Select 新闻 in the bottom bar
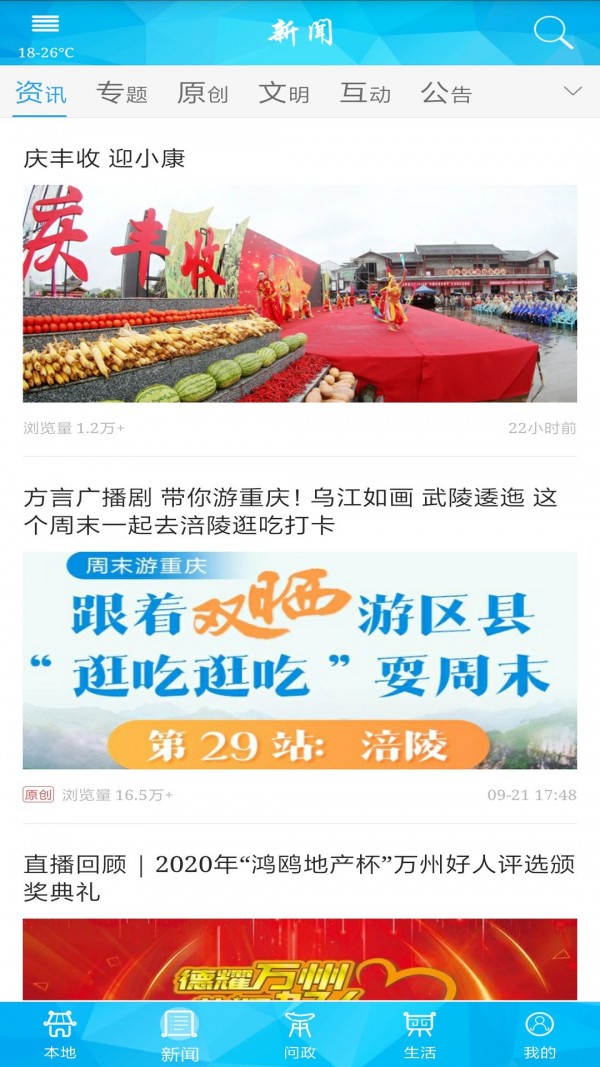Viewport: 600px width, 1067px height. click(180, 1034)
